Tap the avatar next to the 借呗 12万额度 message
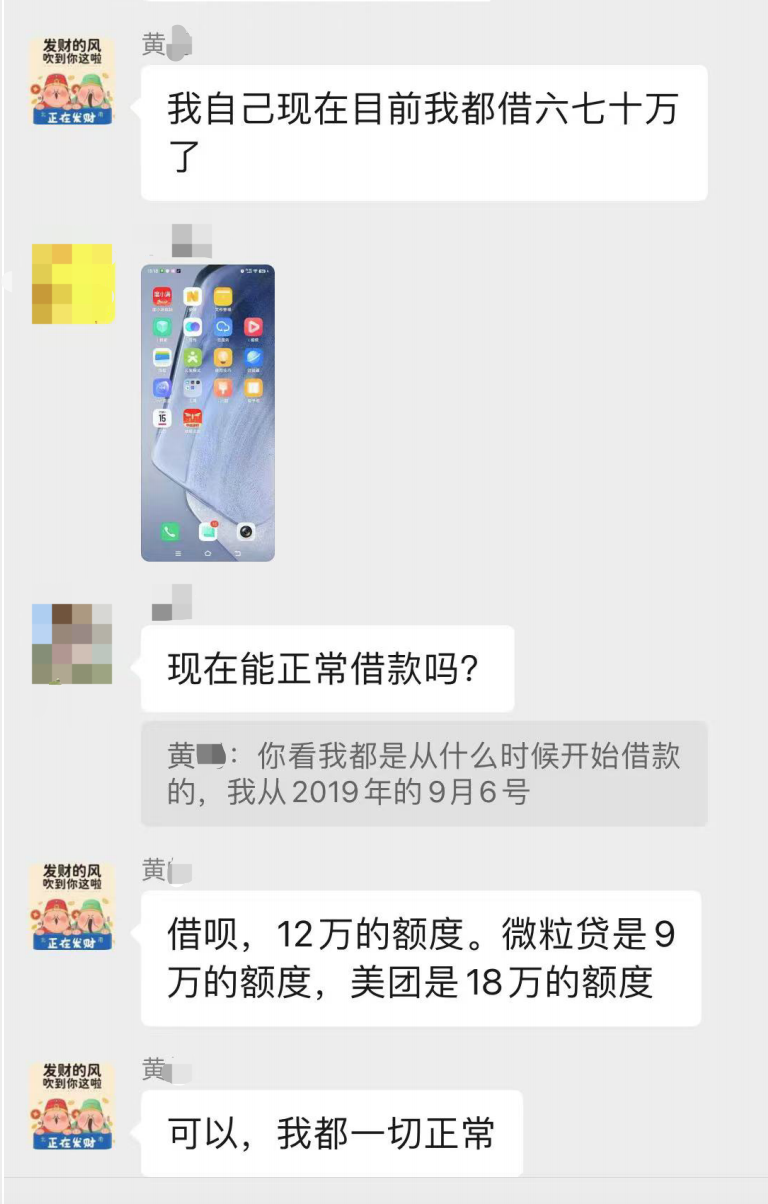This screenshot has height=1204, width=768. click(x=72, y=907)
